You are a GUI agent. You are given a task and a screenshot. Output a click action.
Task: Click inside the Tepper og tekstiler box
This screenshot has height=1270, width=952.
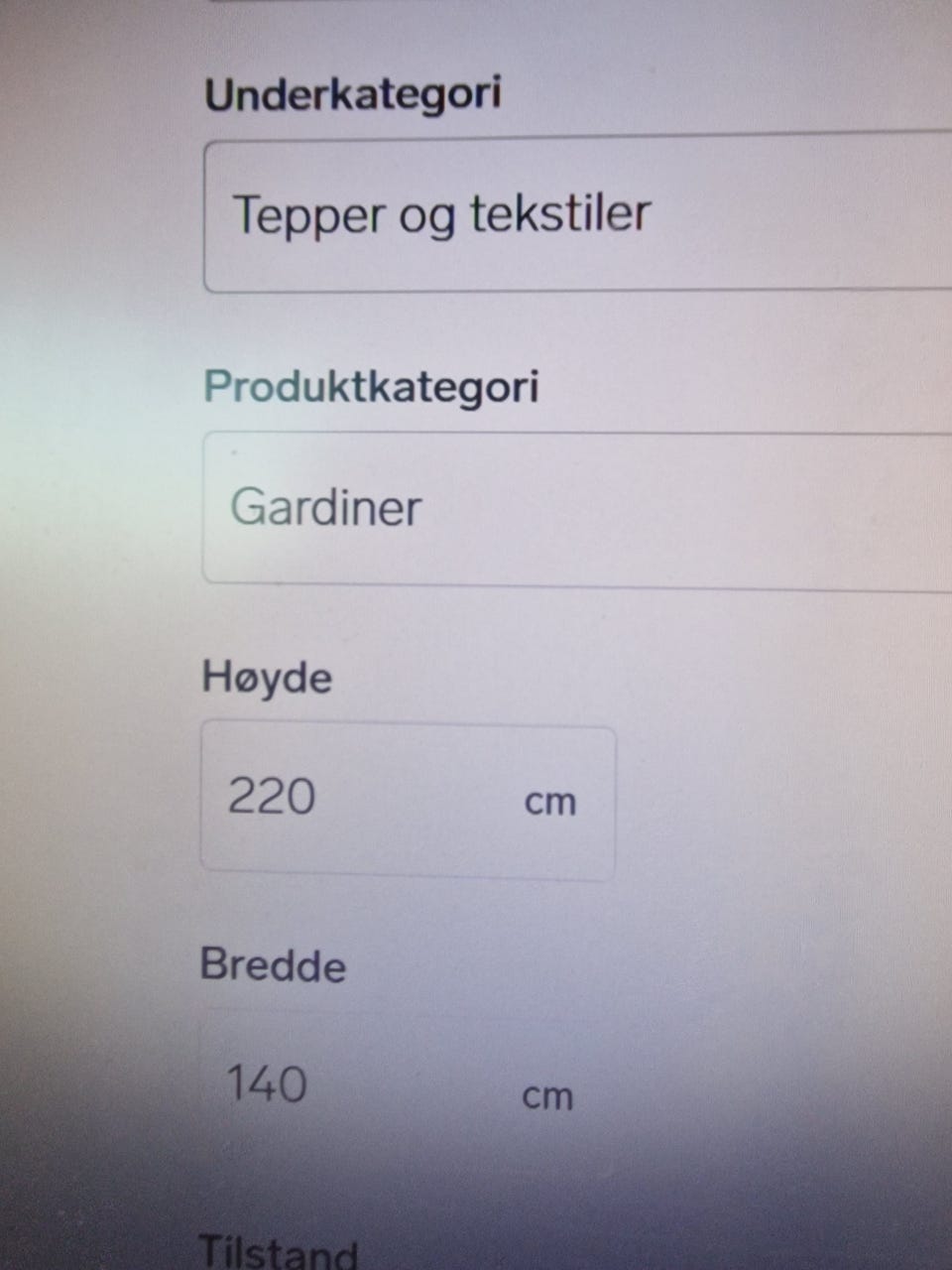441,213
